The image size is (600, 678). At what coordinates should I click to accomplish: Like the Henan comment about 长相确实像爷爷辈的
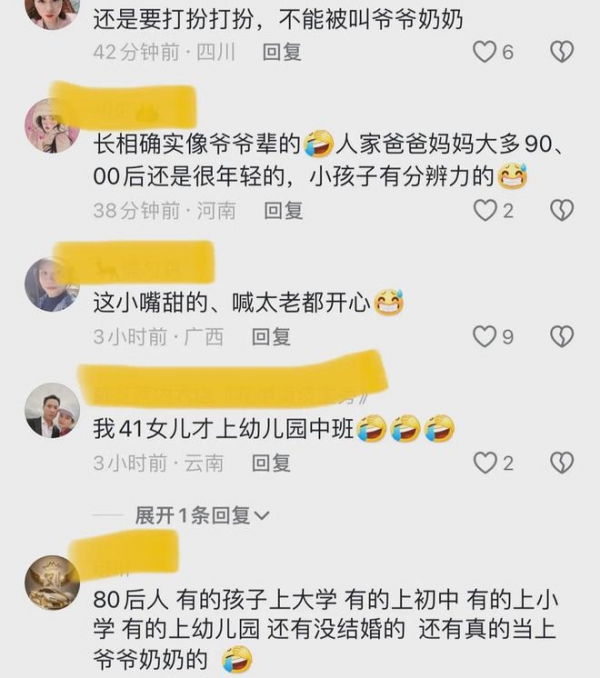point(485,210)
